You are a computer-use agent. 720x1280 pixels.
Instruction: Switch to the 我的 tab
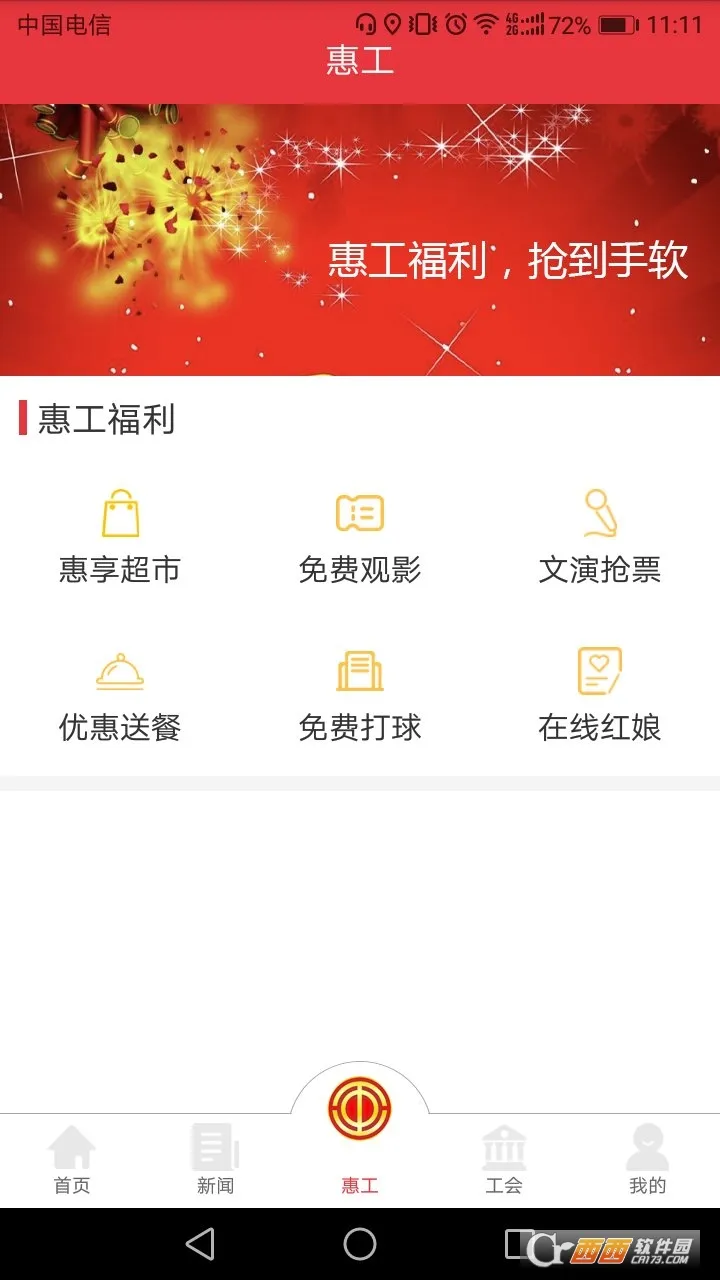coord(647,1160)
